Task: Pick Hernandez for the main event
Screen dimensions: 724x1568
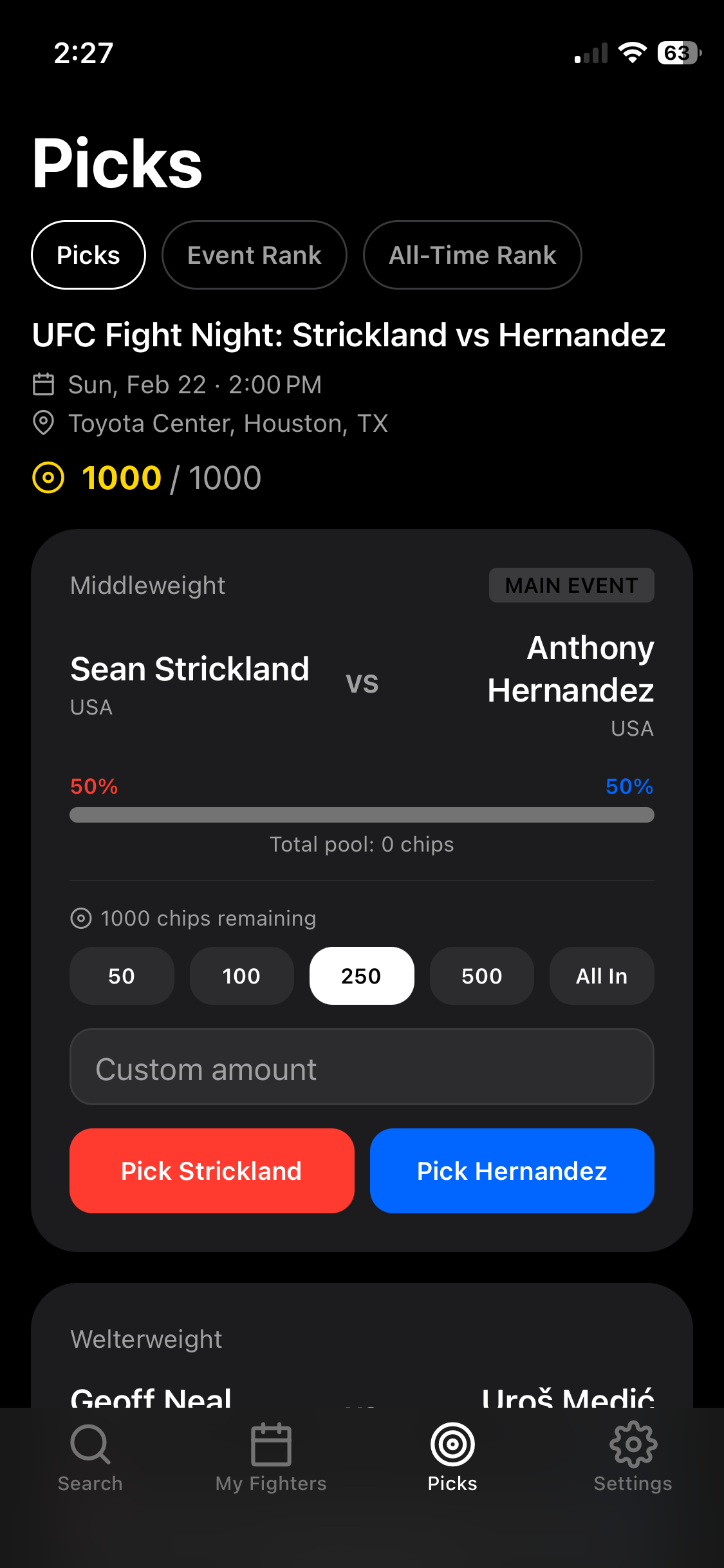Action: [512, 1171]
